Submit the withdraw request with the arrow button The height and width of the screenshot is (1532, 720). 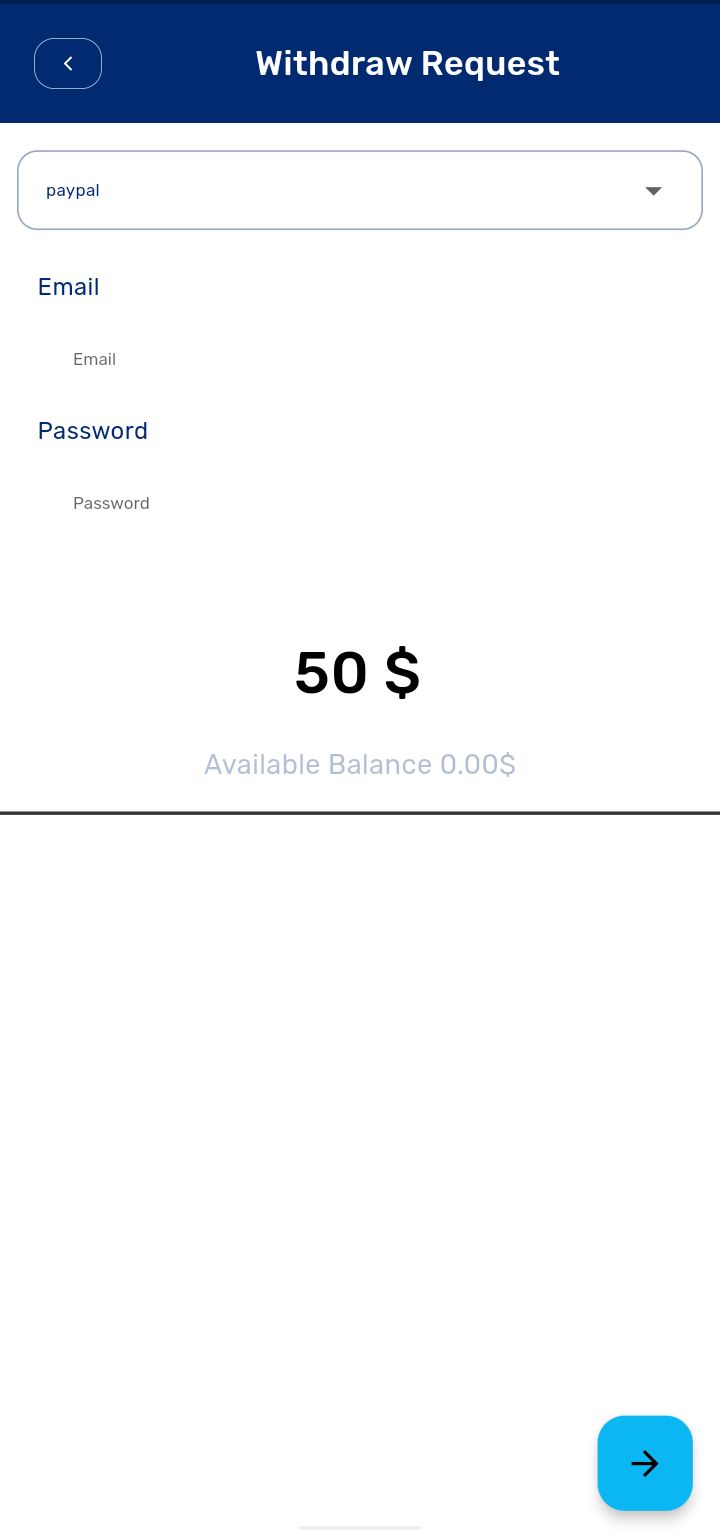[645, 1463]
